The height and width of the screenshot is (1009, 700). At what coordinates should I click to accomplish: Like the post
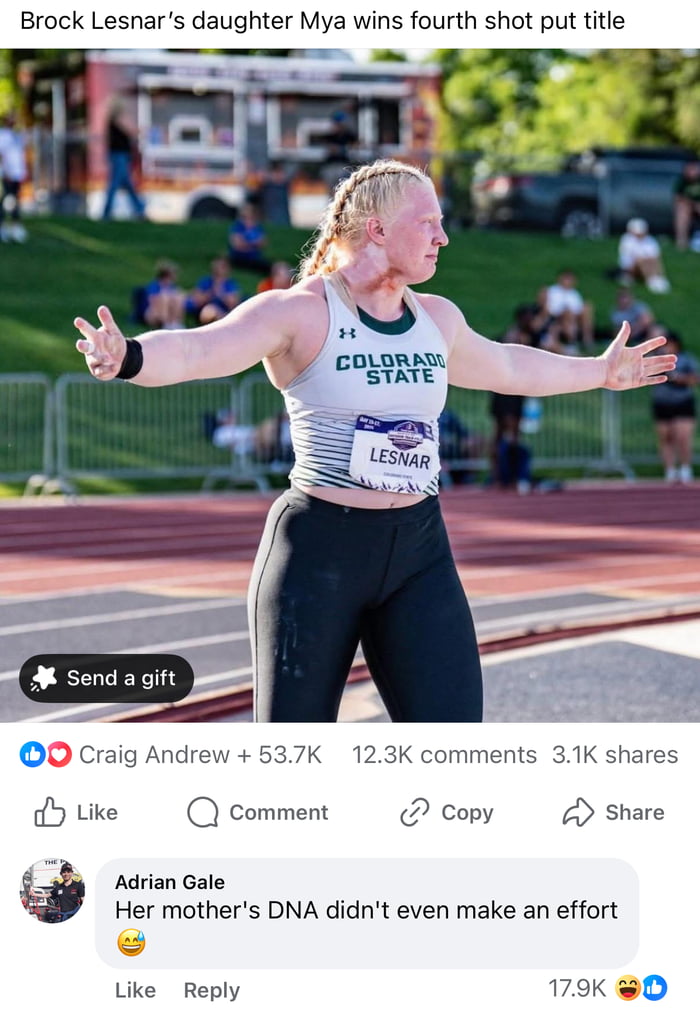point(77,812)
